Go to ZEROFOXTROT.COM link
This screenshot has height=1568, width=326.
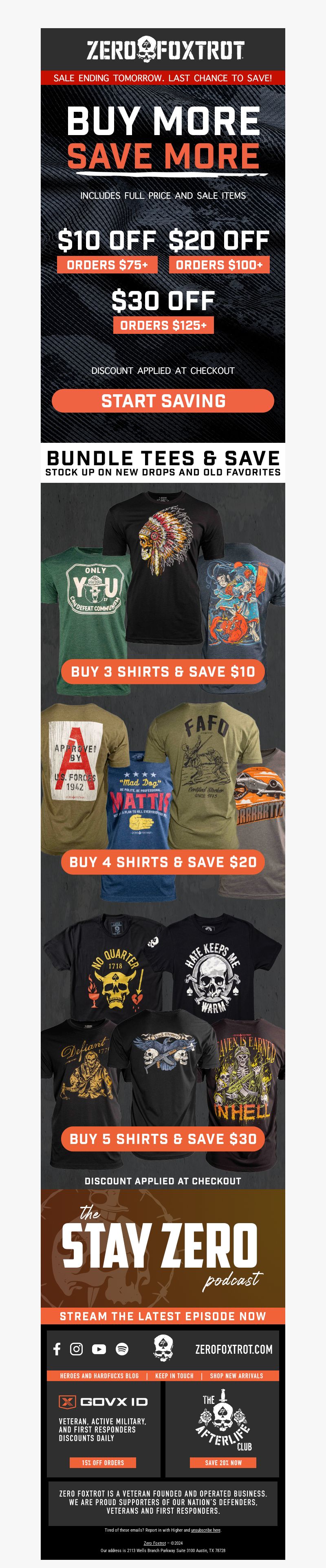point(233,1350)
